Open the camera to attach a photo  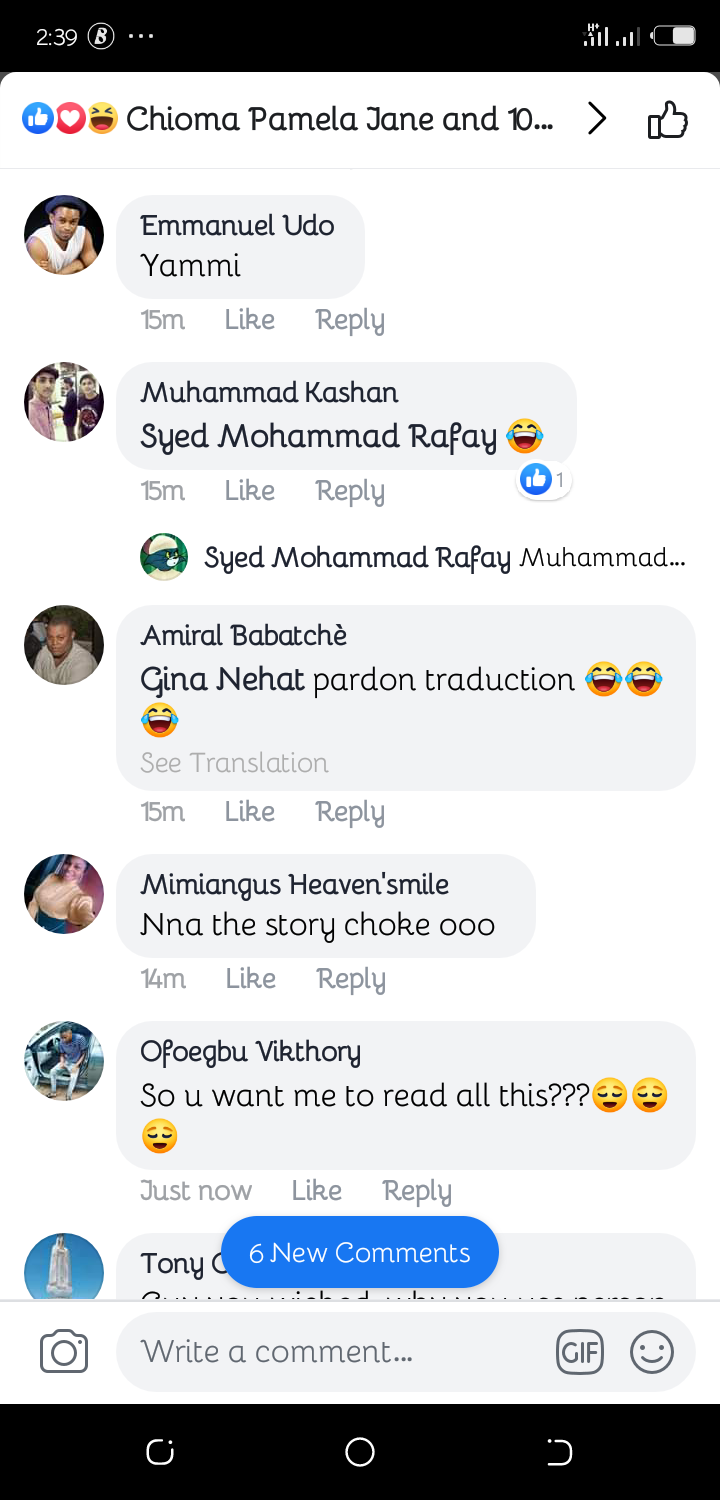pyautogui.click(x=64, y=1352)
